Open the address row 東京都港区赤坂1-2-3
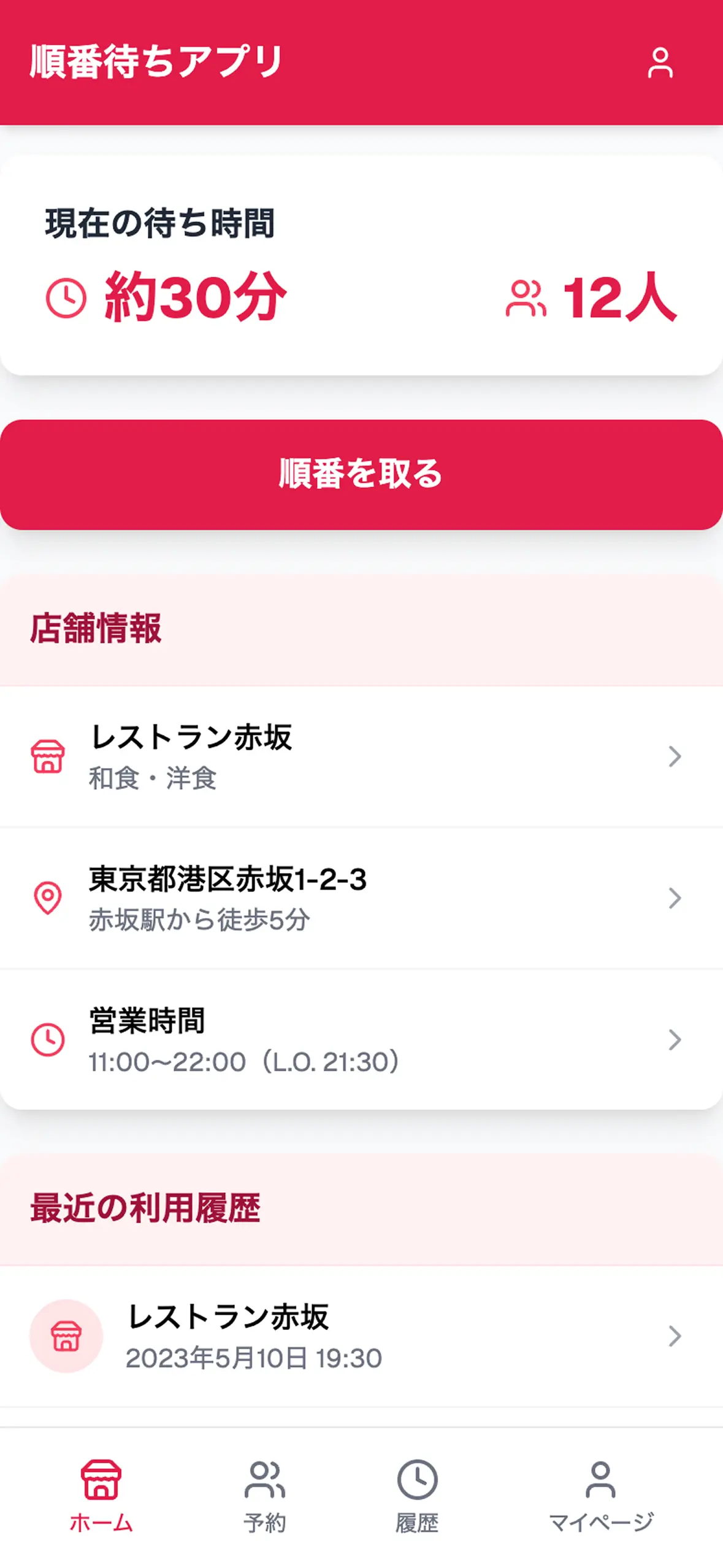This screenshot has width=723, height=1568. point(361,897)
